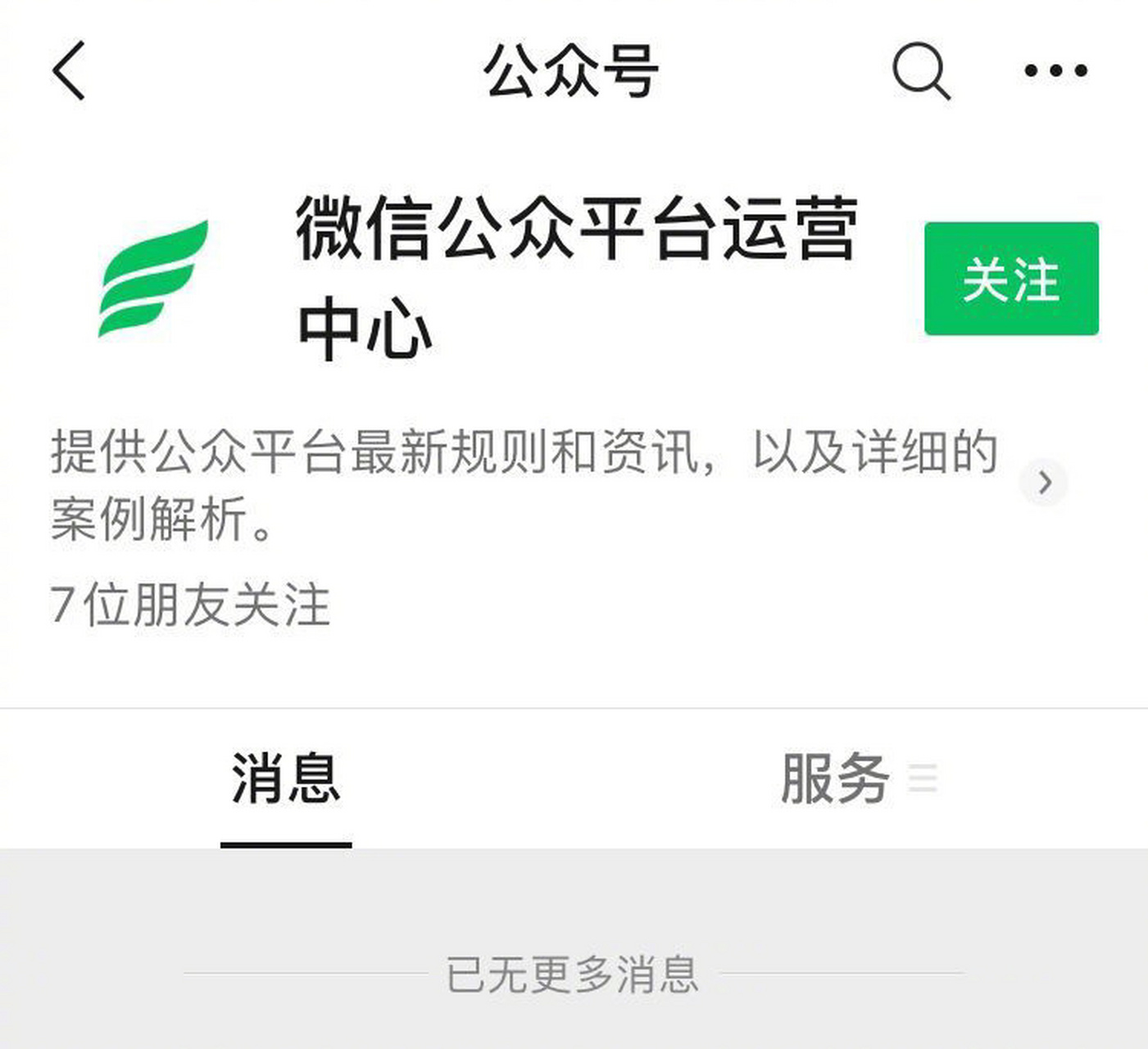The height and width of the screenshot is (1049, 1148).
Task: Follow the account with 关注 button
Action: (1010, 279)
